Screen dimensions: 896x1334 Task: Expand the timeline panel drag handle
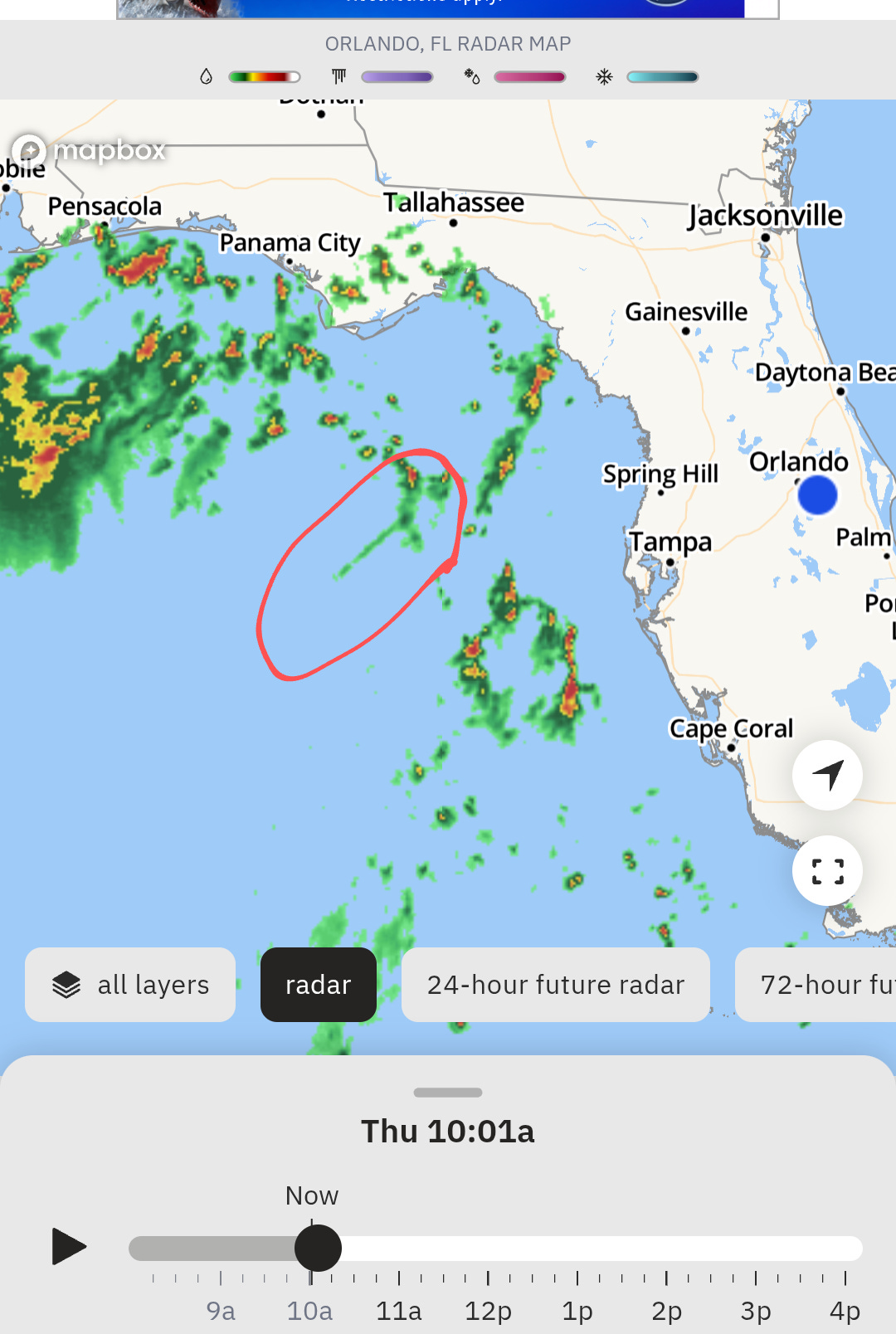click(448, 1093)
